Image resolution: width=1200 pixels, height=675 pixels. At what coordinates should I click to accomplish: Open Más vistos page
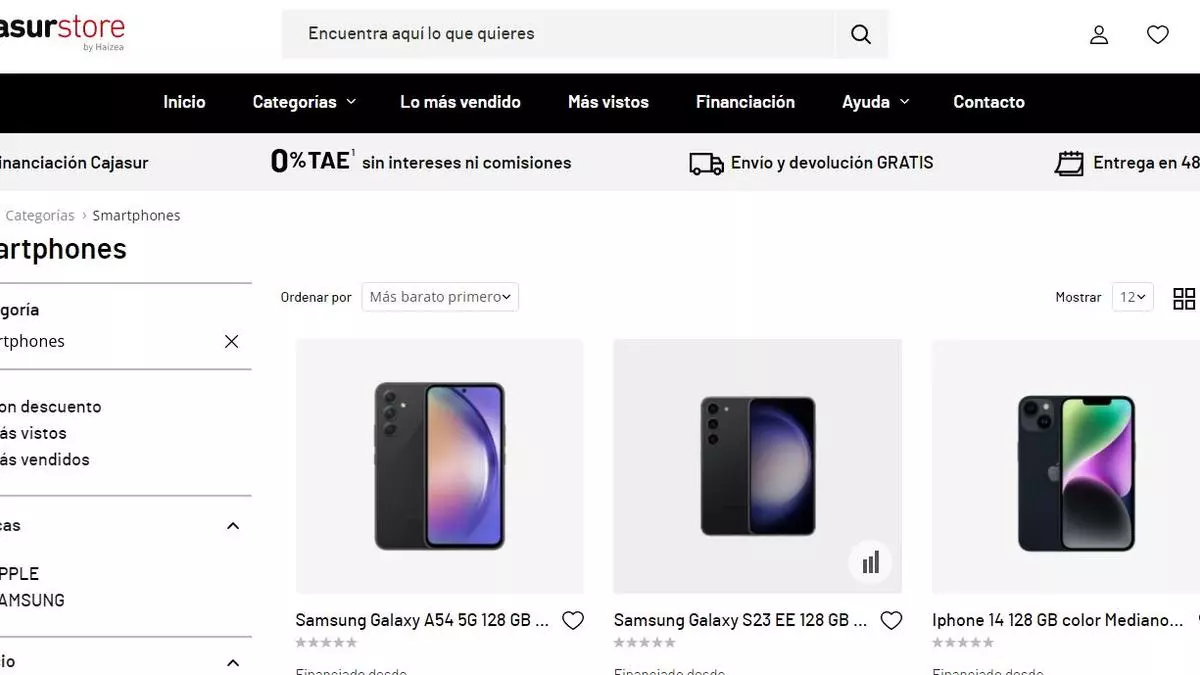(x=608, y=102)
